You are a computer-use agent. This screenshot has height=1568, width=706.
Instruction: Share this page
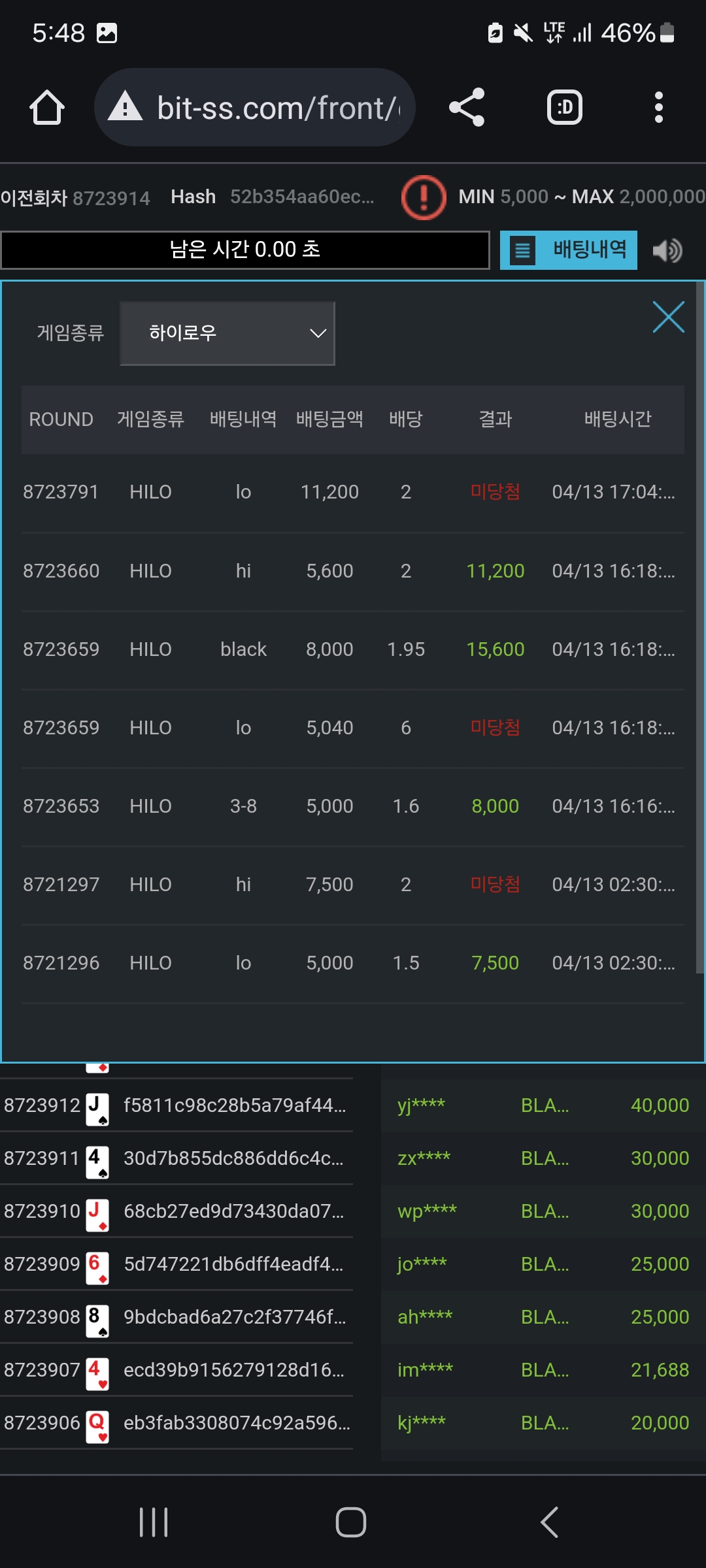point(467,108)
